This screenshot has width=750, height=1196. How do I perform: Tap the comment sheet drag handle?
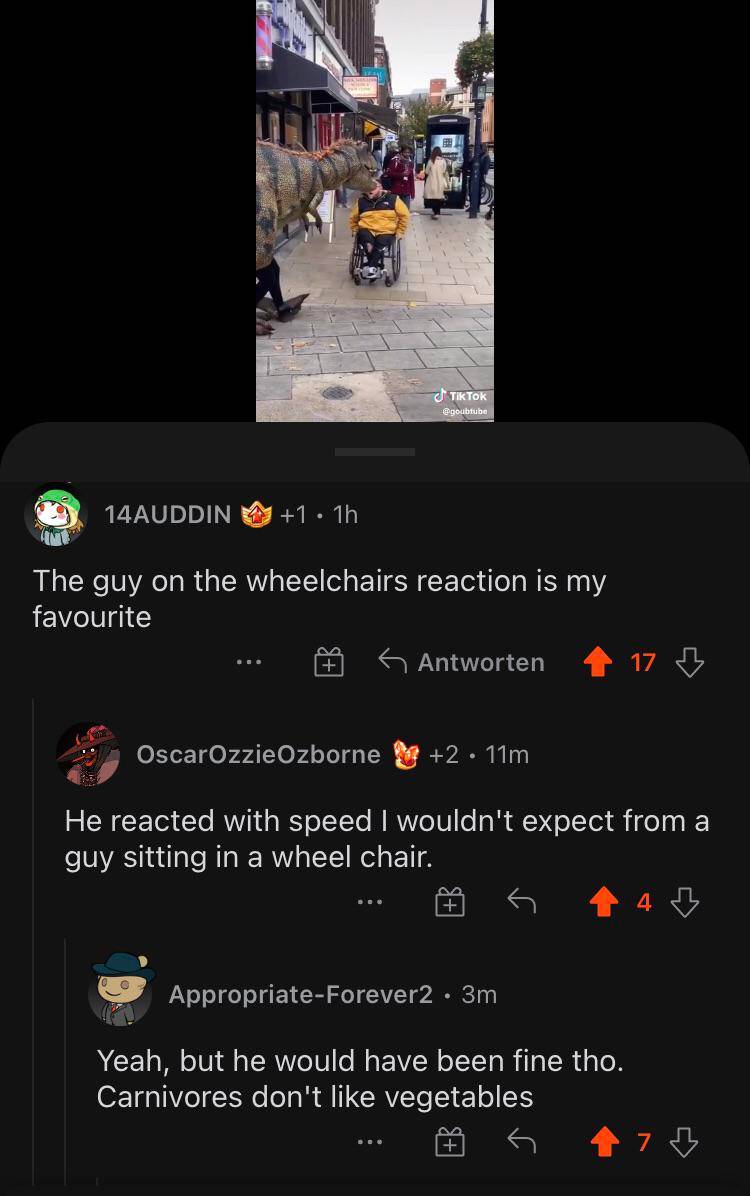point(375,452)
